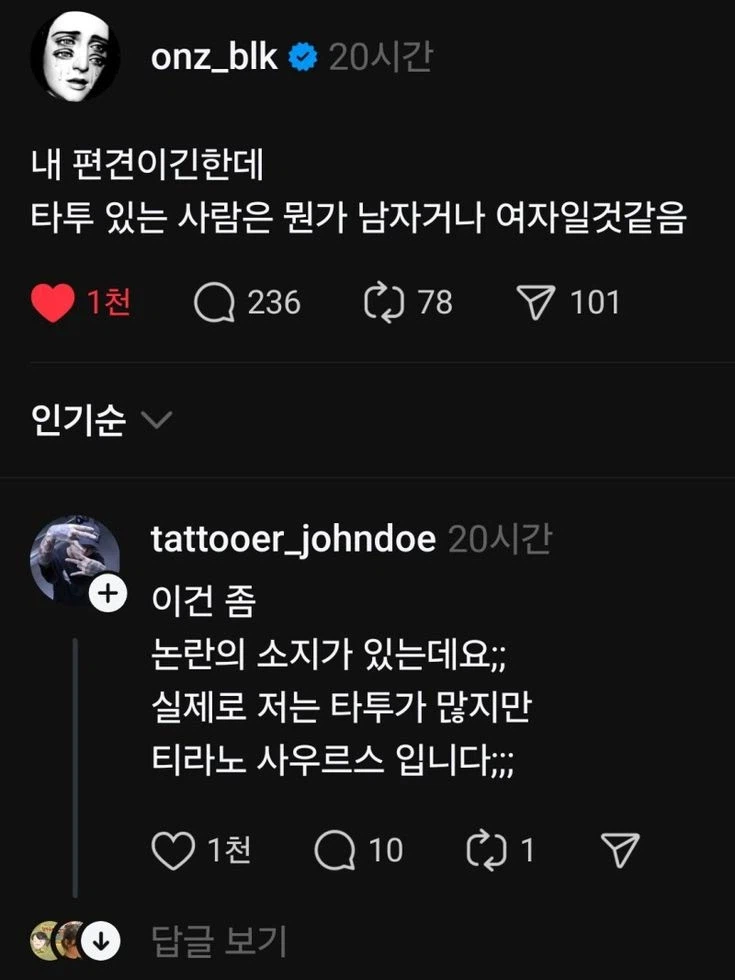Open onz_blk's profile from the username
735x980 pixels.
click(212, 57)
